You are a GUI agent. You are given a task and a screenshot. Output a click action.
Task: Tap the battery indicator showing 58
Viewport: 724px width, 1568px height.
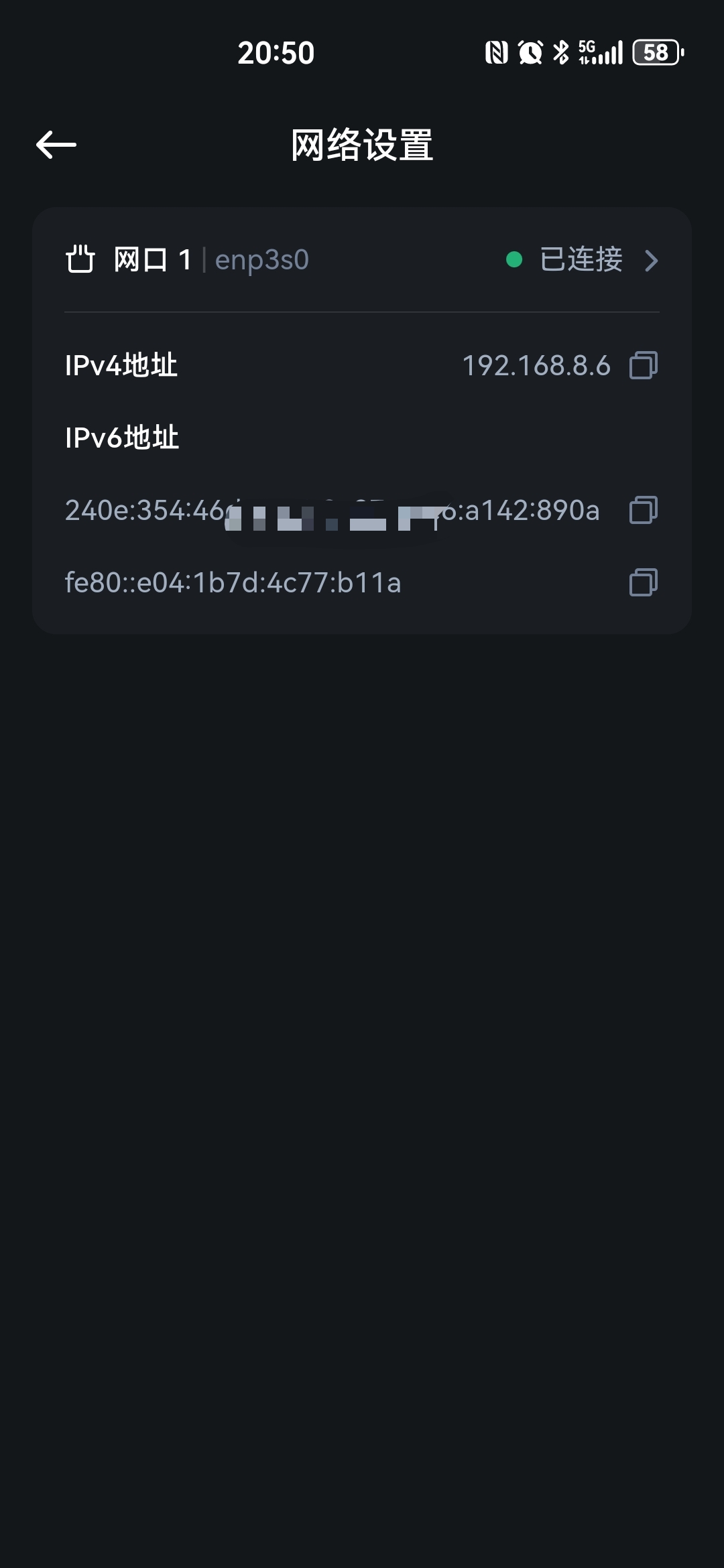[656, 52]
